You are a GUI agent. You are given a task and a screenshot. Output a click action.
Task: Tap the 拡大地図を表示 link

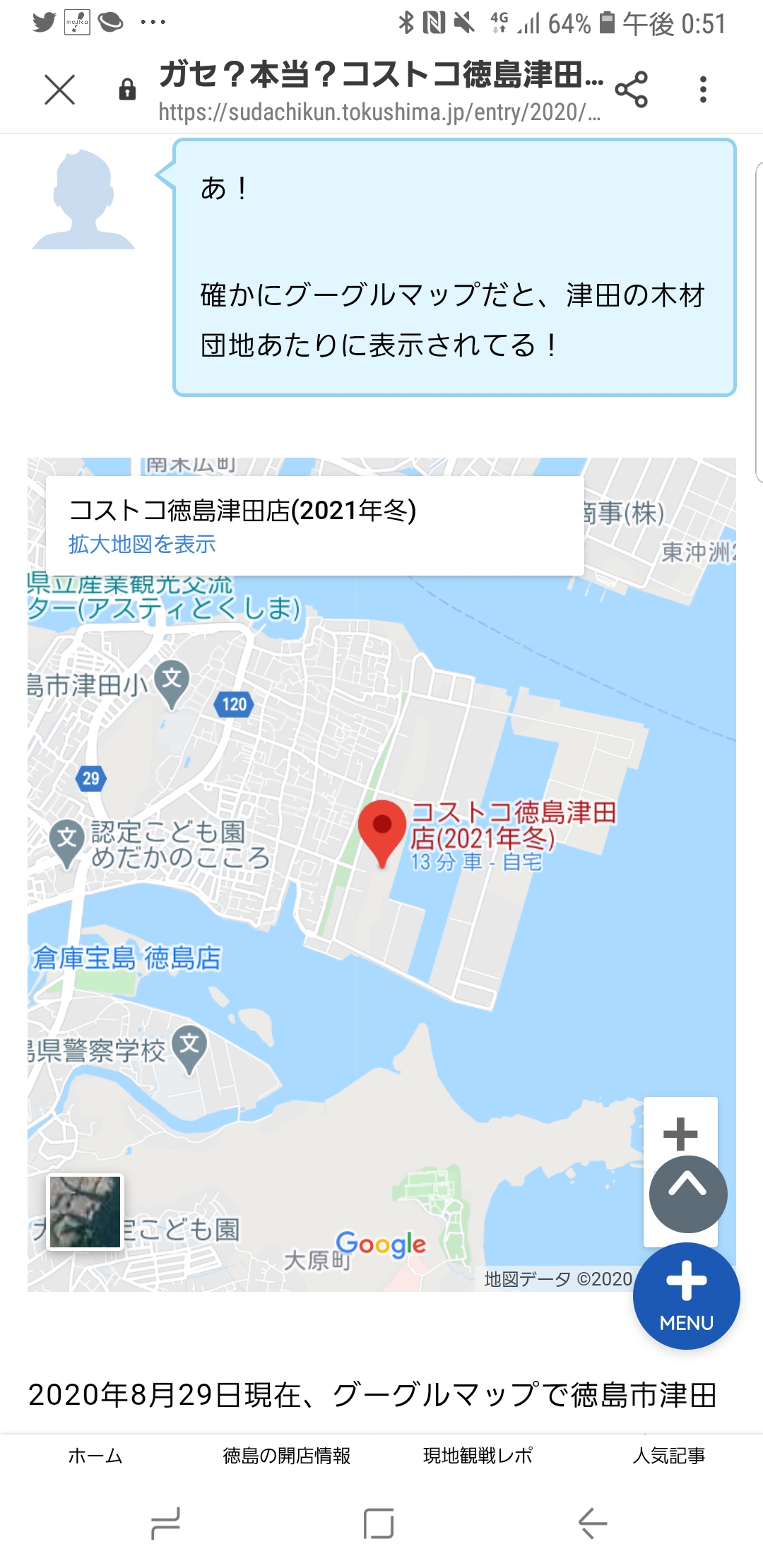[142, 544]
